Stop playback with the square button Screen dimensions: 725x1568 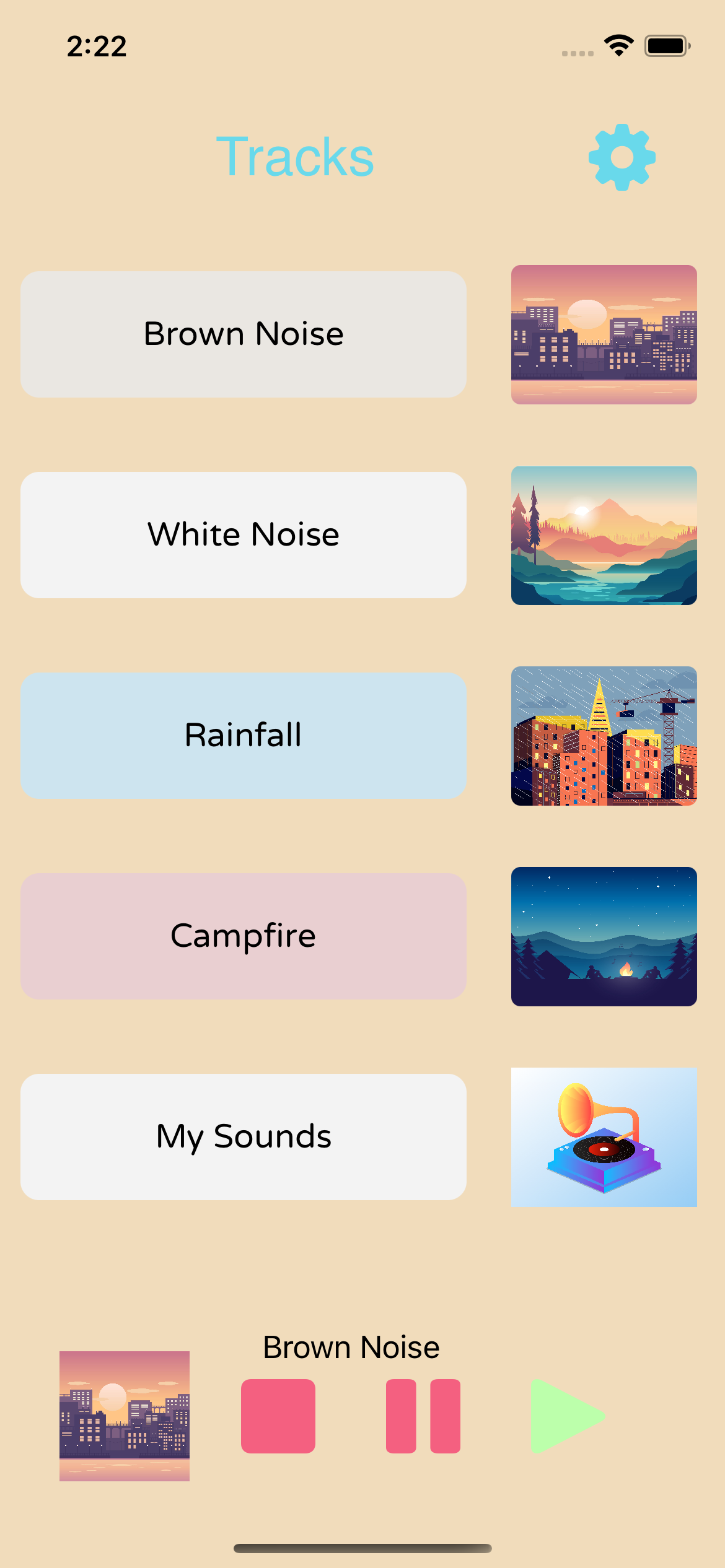coord(278,1416)
